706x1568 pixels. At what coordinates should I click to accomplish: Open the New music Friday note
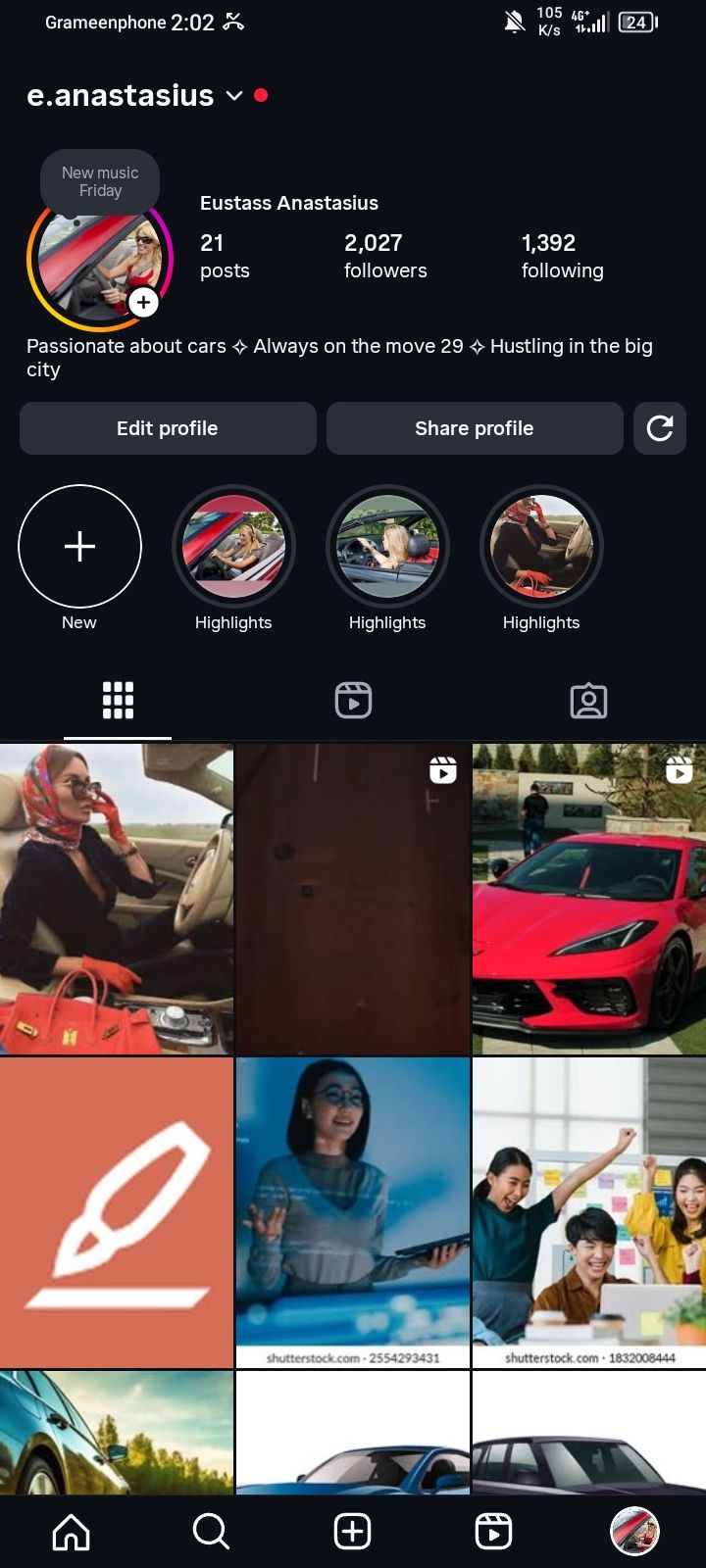pyautogui.click(x=100, y=182)
